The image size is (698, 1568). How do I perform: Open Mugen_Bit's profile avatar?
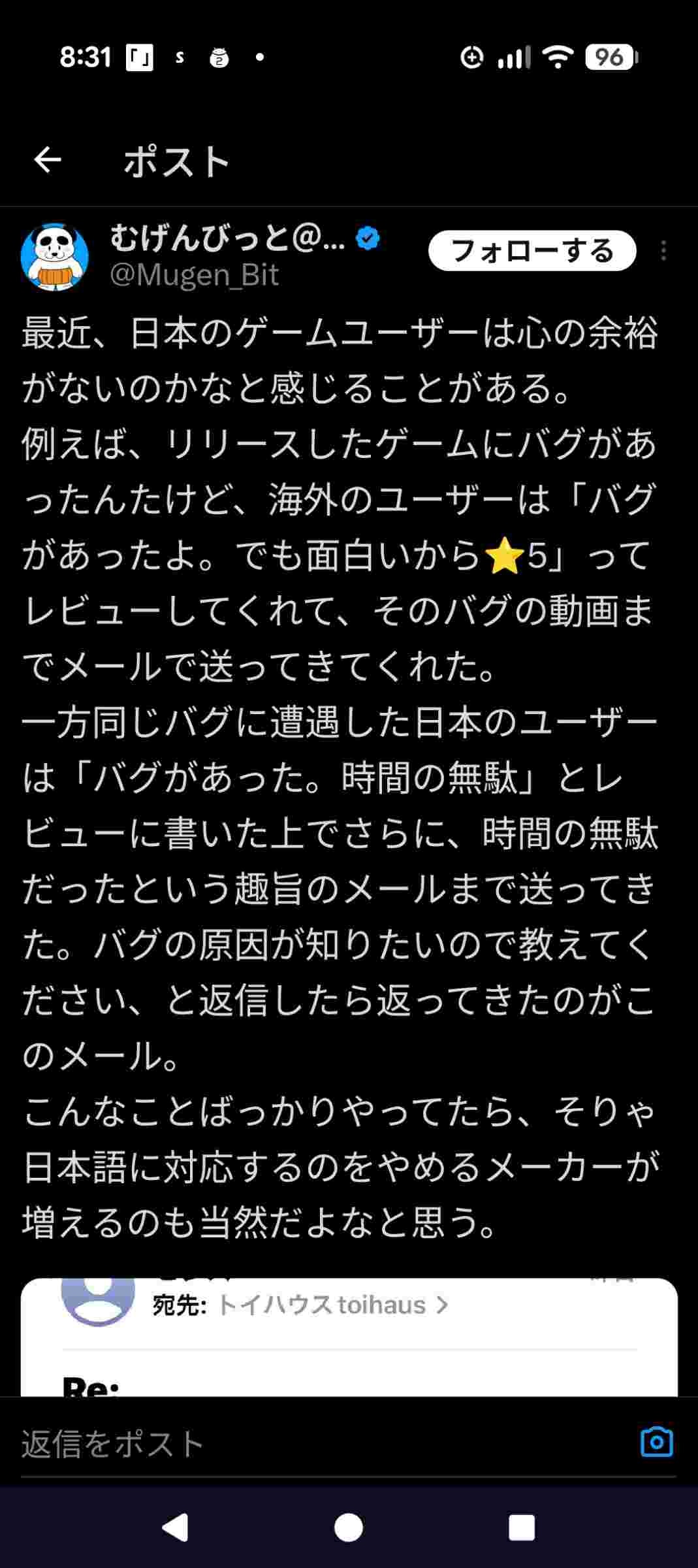click(55, 257)
